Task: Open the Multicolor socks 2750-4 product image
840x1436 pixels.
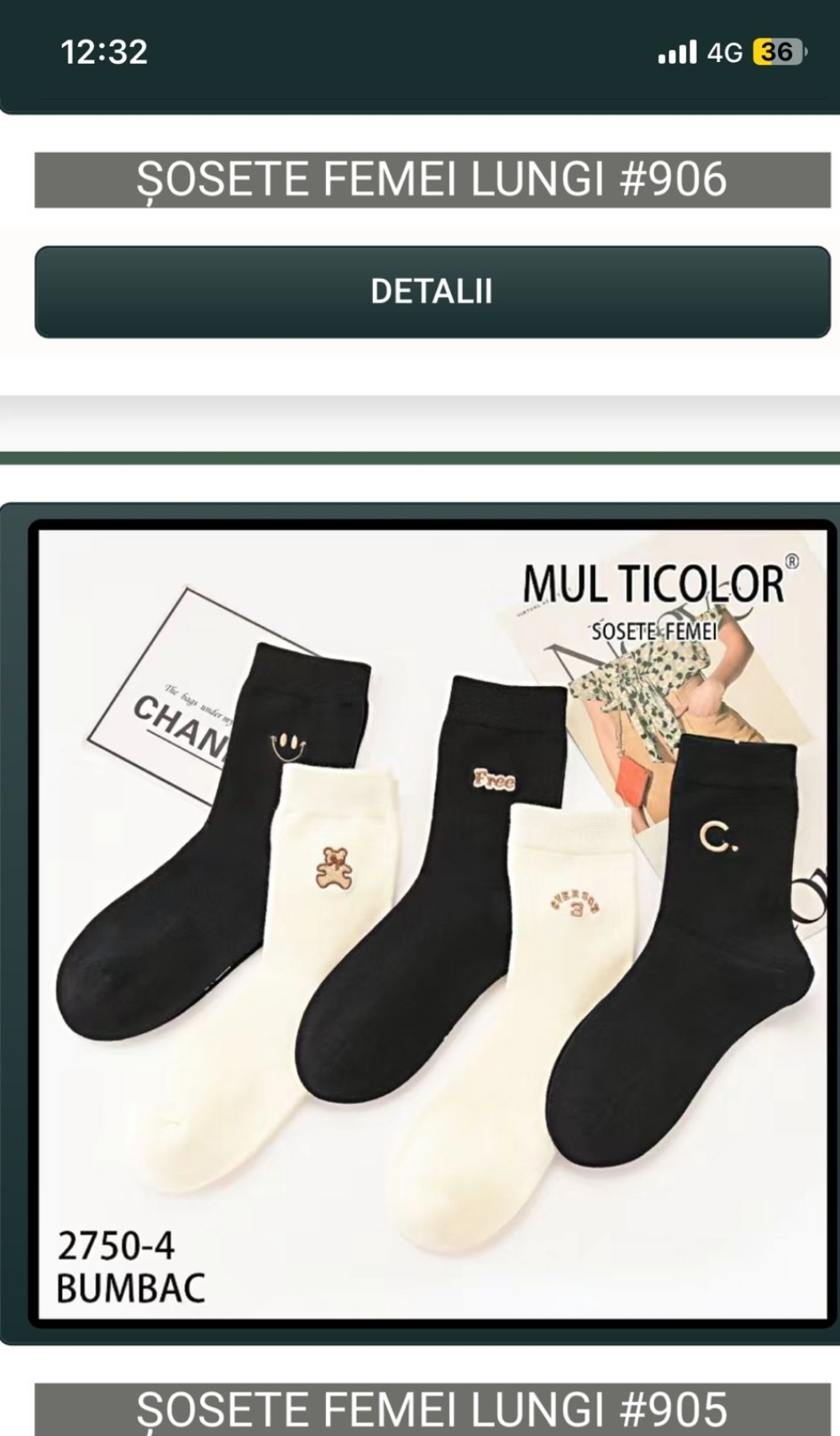Action: pos(433,923)
